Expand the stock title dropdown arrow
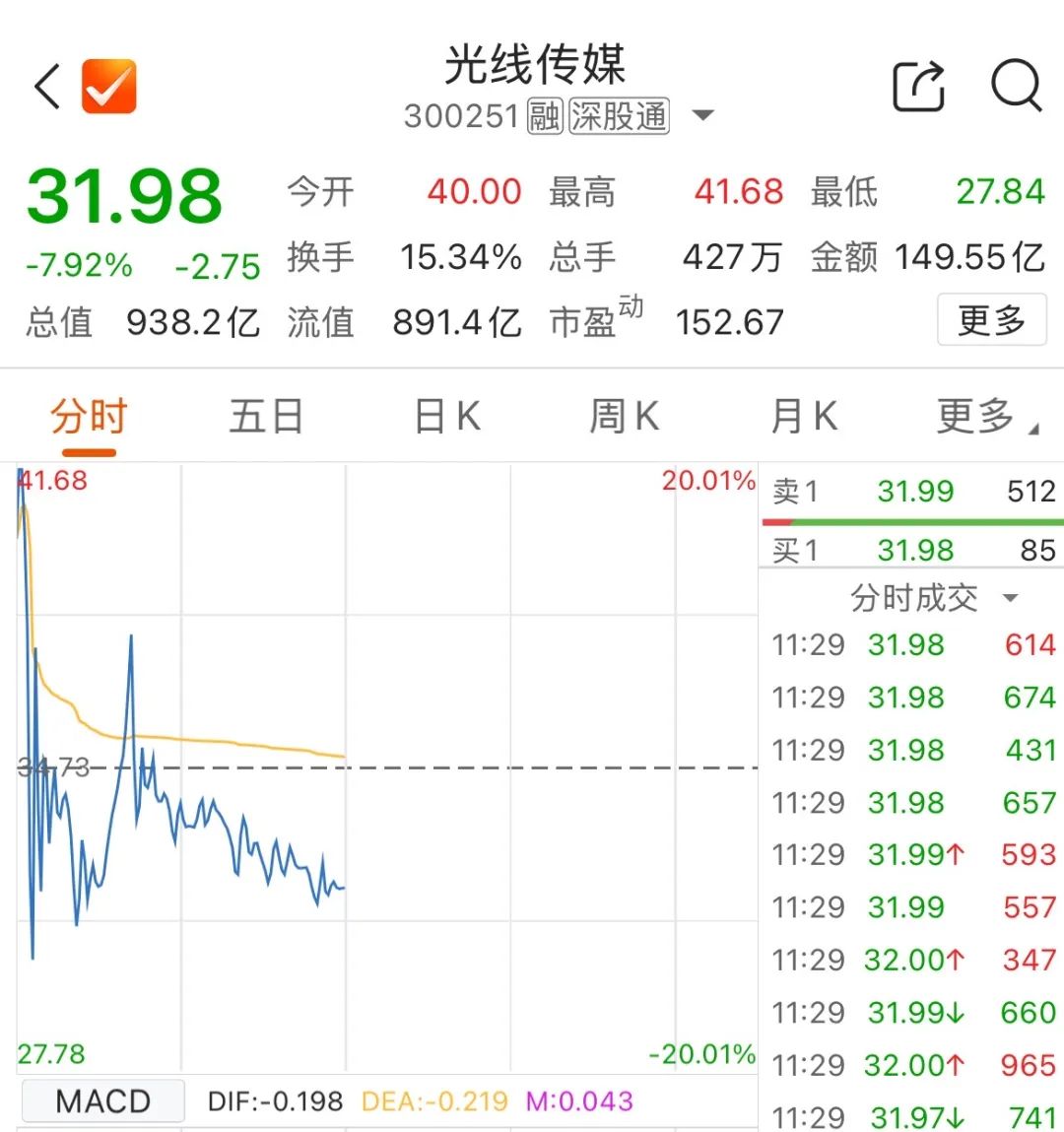 [x=703, y=116]
